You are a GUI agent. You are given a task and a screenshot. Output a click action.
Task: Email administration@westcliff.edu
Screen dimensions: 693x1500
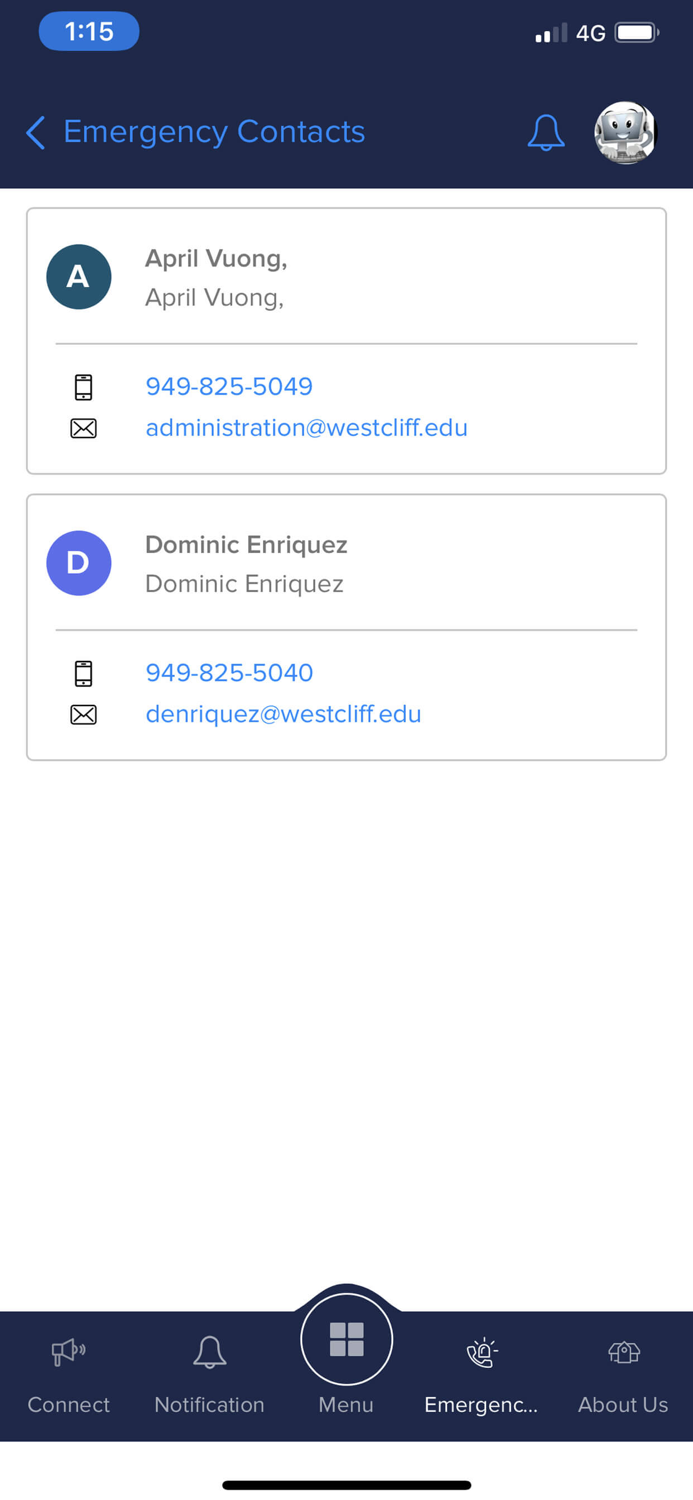click(x=306, y=428)
